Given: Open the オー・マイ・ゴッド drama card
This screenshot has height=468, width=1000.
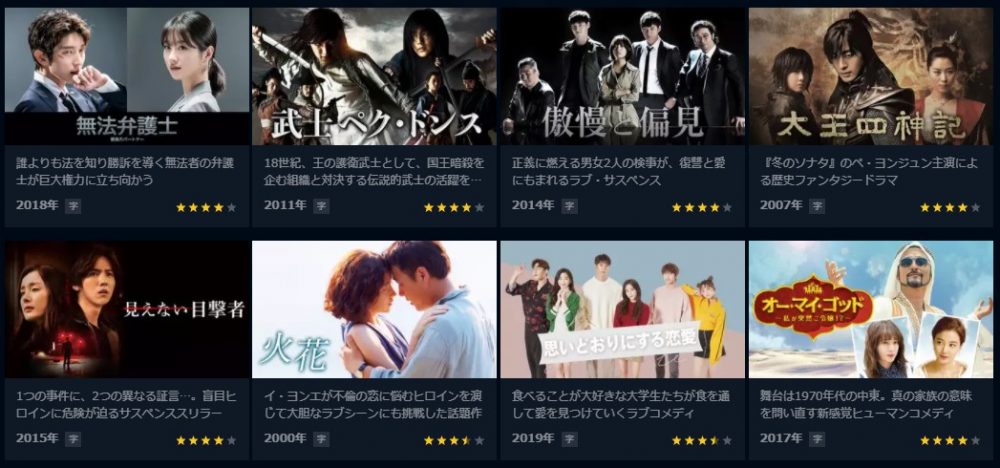Looking at the screenshot, I should pos(870,309).
